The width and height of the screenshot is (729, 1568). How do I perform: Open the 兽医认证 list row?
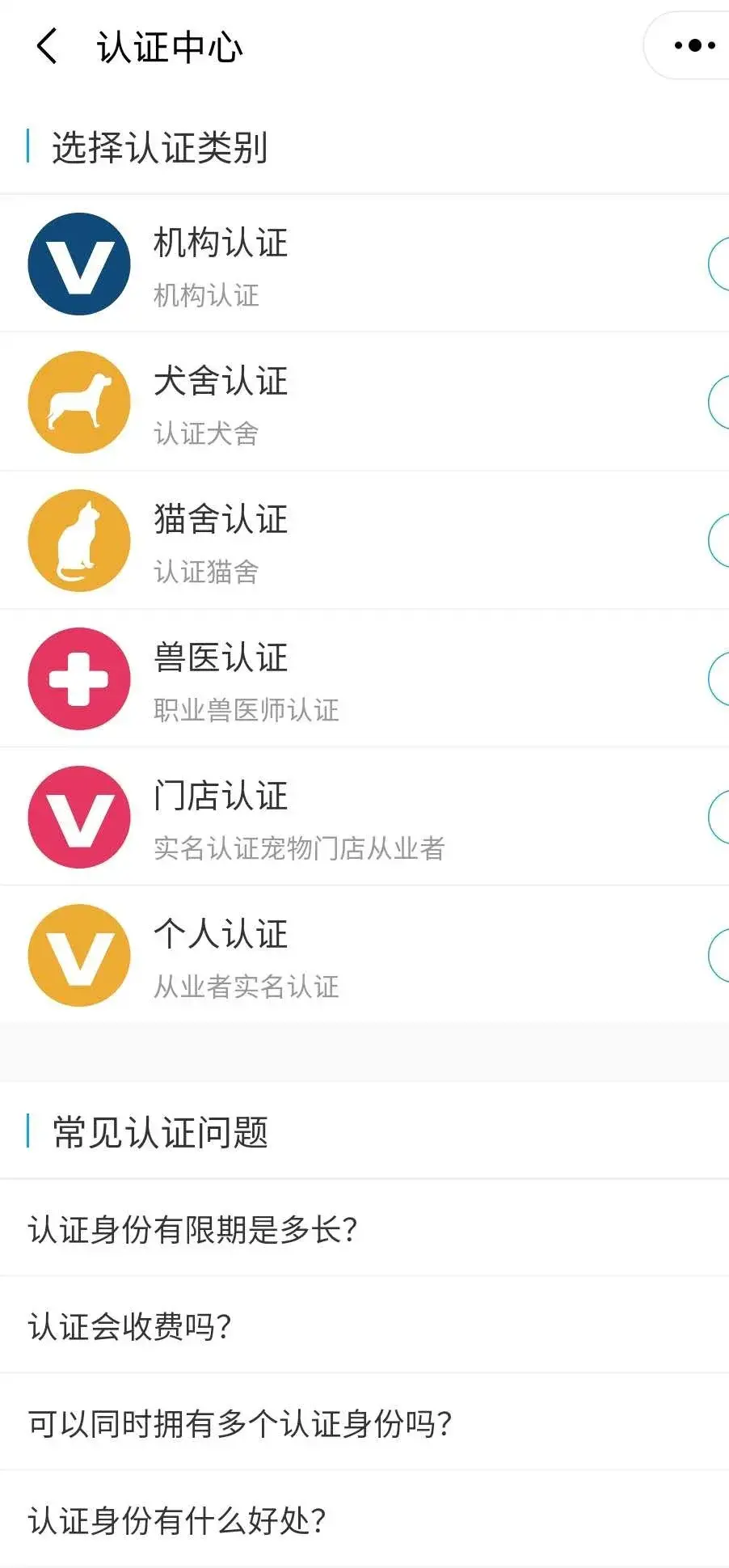click(364, 678)
